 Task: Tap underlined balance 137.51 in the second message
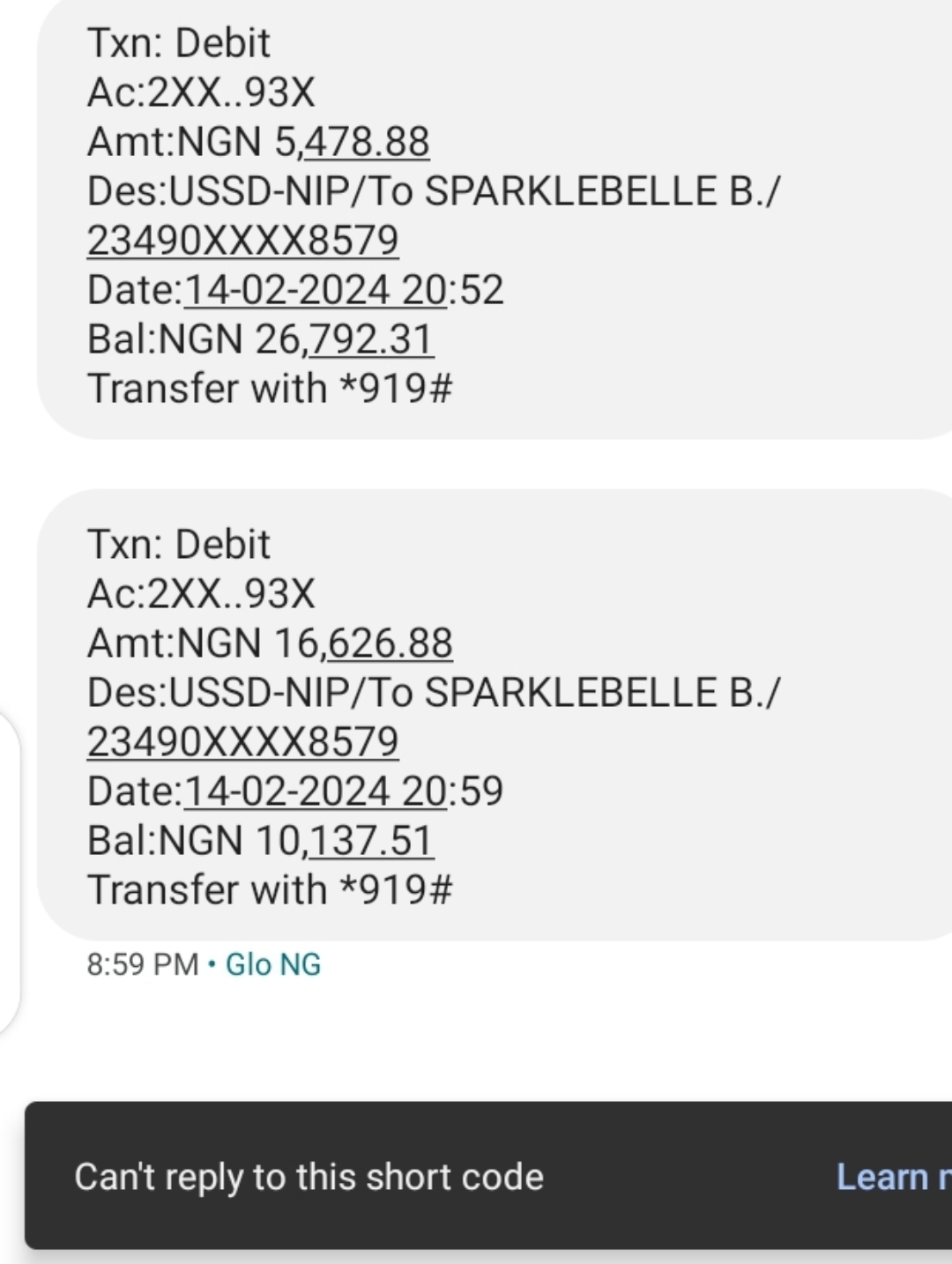(371, 840)
